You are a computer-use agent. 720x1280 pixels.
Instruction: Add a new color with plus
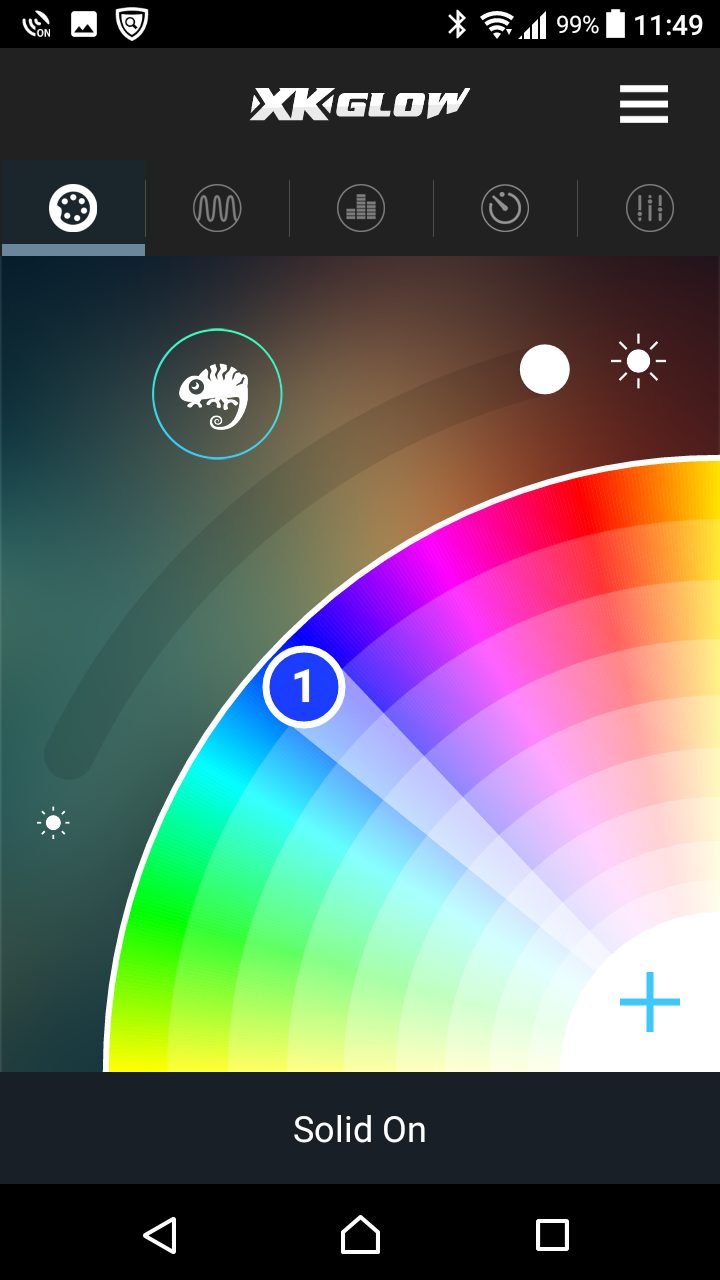click(x=649, y=1001)
